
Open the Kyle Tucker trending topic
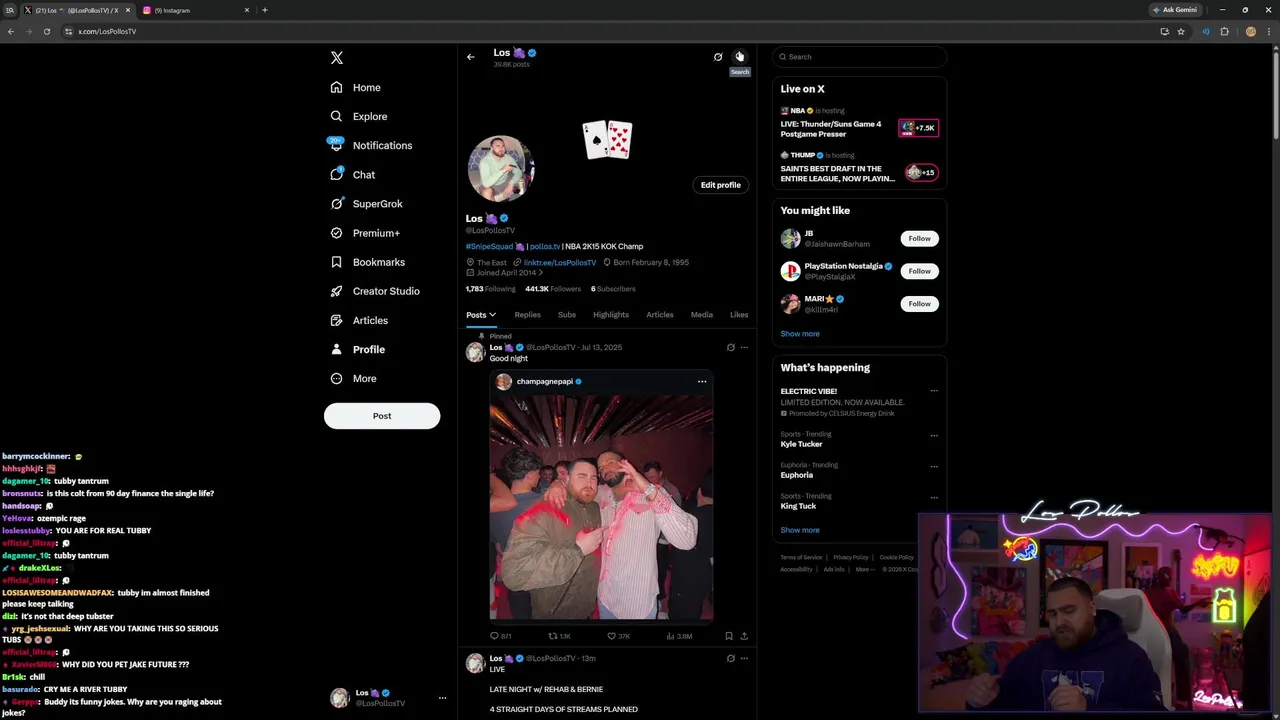tap(801, 444)
